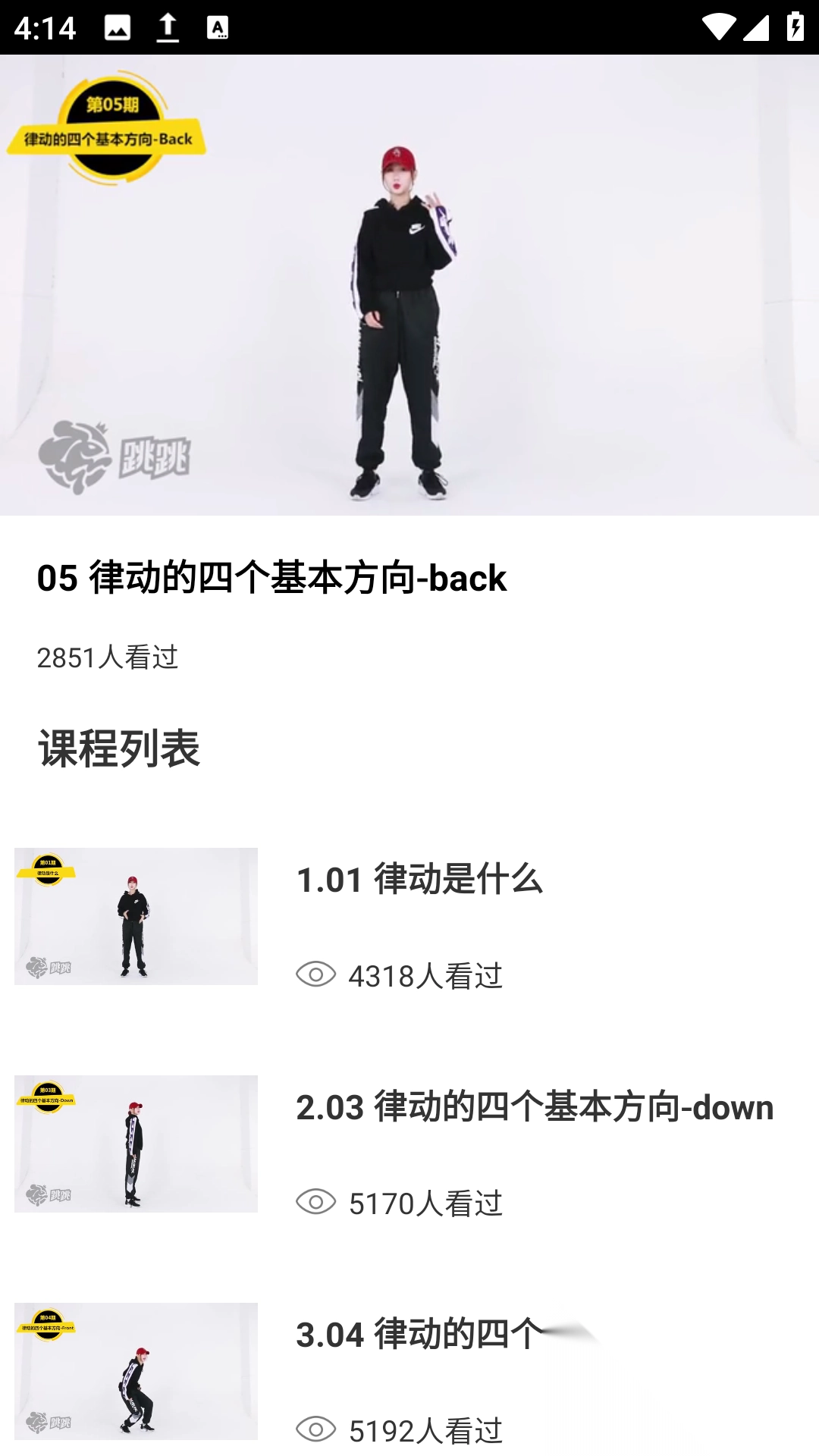Tap the video player to start playback
This screenshot has width=819, height=1456.
409,288
